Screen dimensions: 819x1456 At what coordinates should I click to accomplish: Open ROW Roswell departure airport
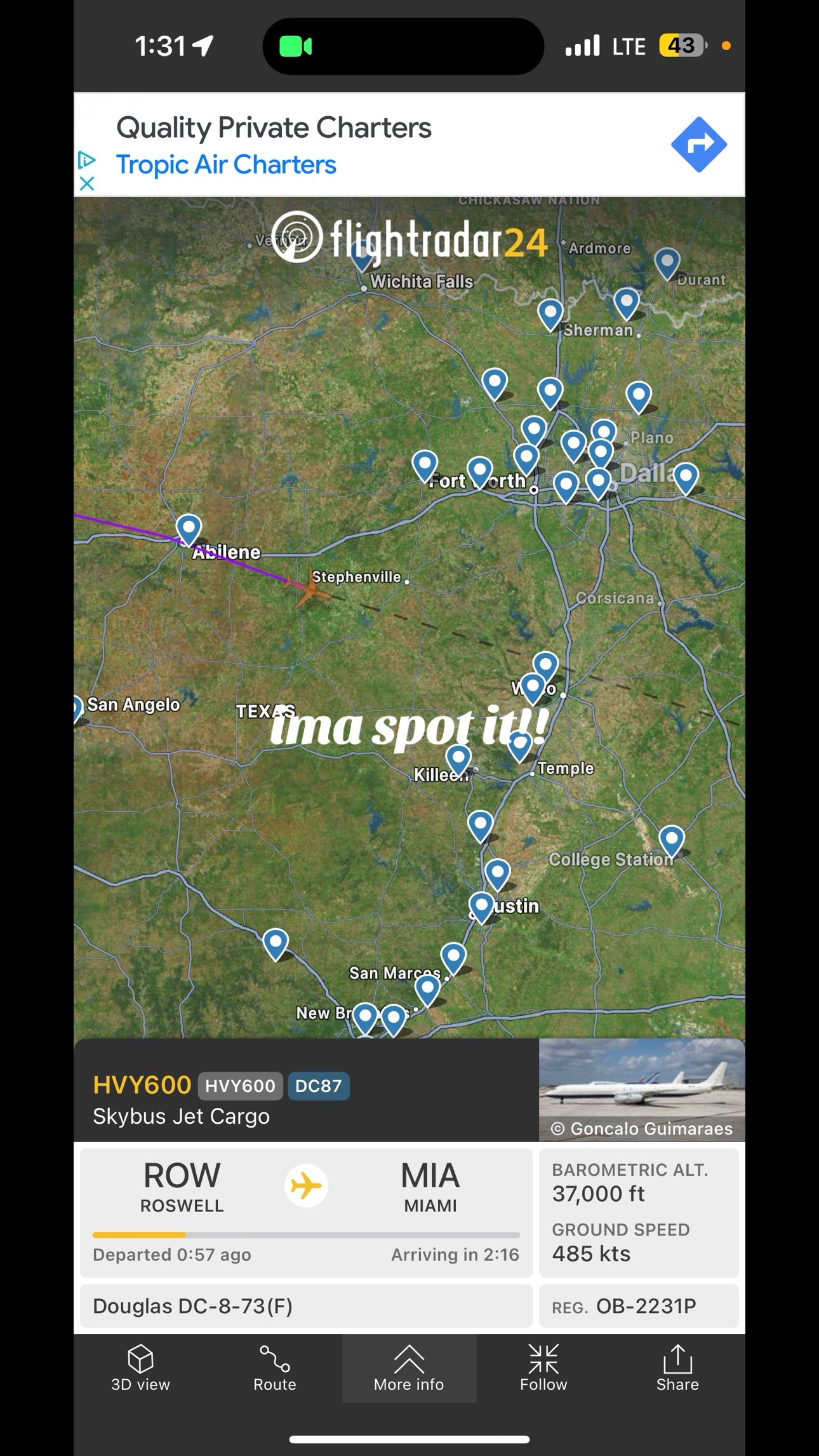pos(182,1185)
